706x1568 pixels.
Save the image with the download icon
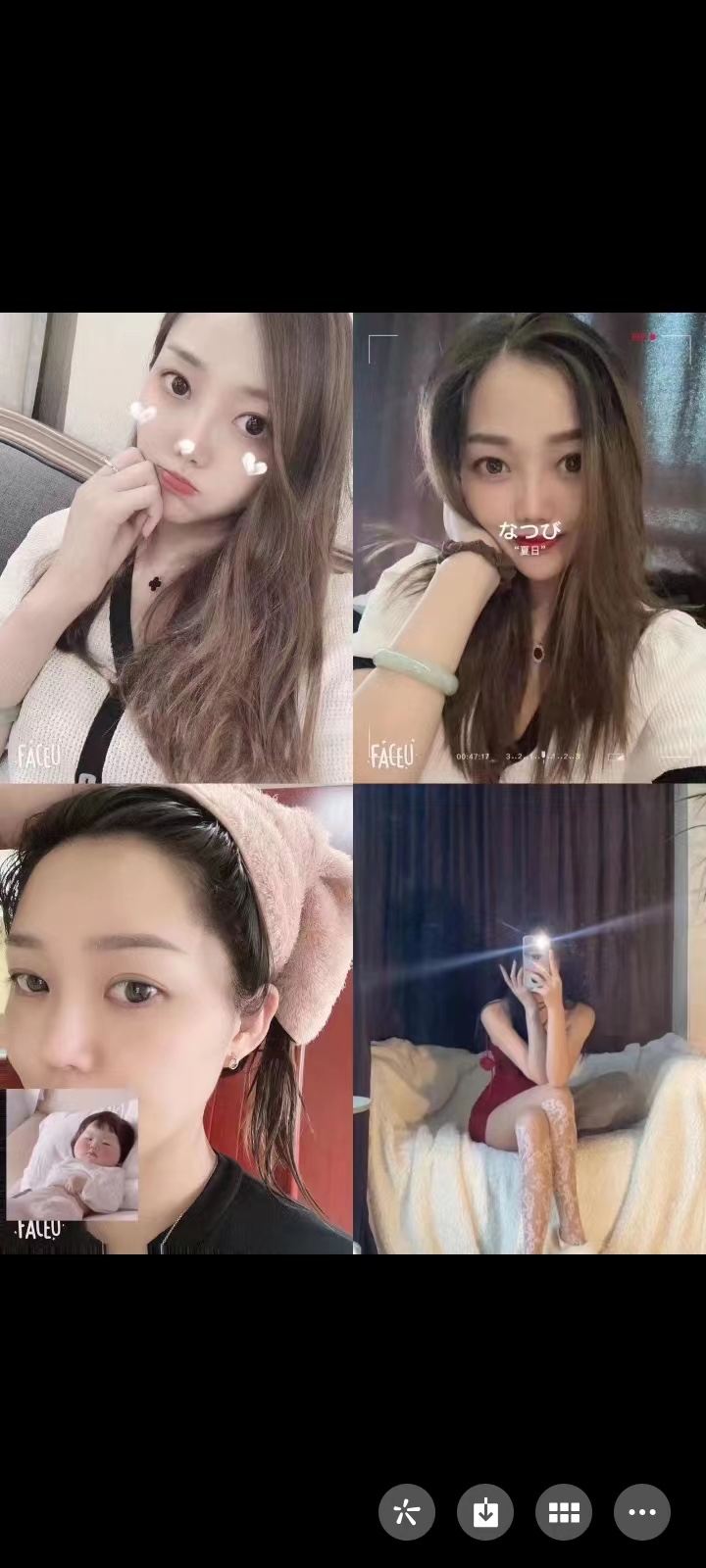[x=485, y=1512]
